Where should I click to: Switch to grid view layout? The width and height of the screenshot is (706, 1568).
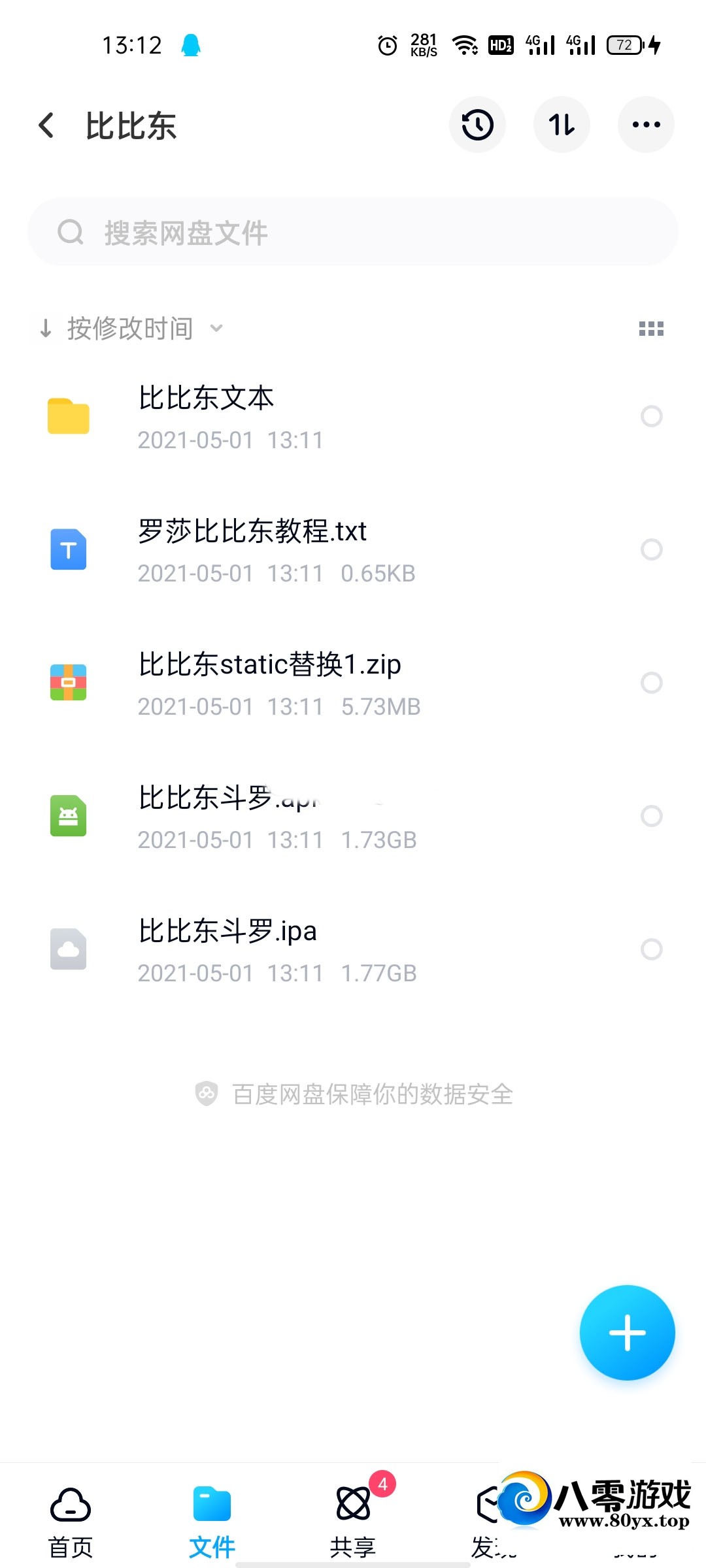(x=651, y=329)
